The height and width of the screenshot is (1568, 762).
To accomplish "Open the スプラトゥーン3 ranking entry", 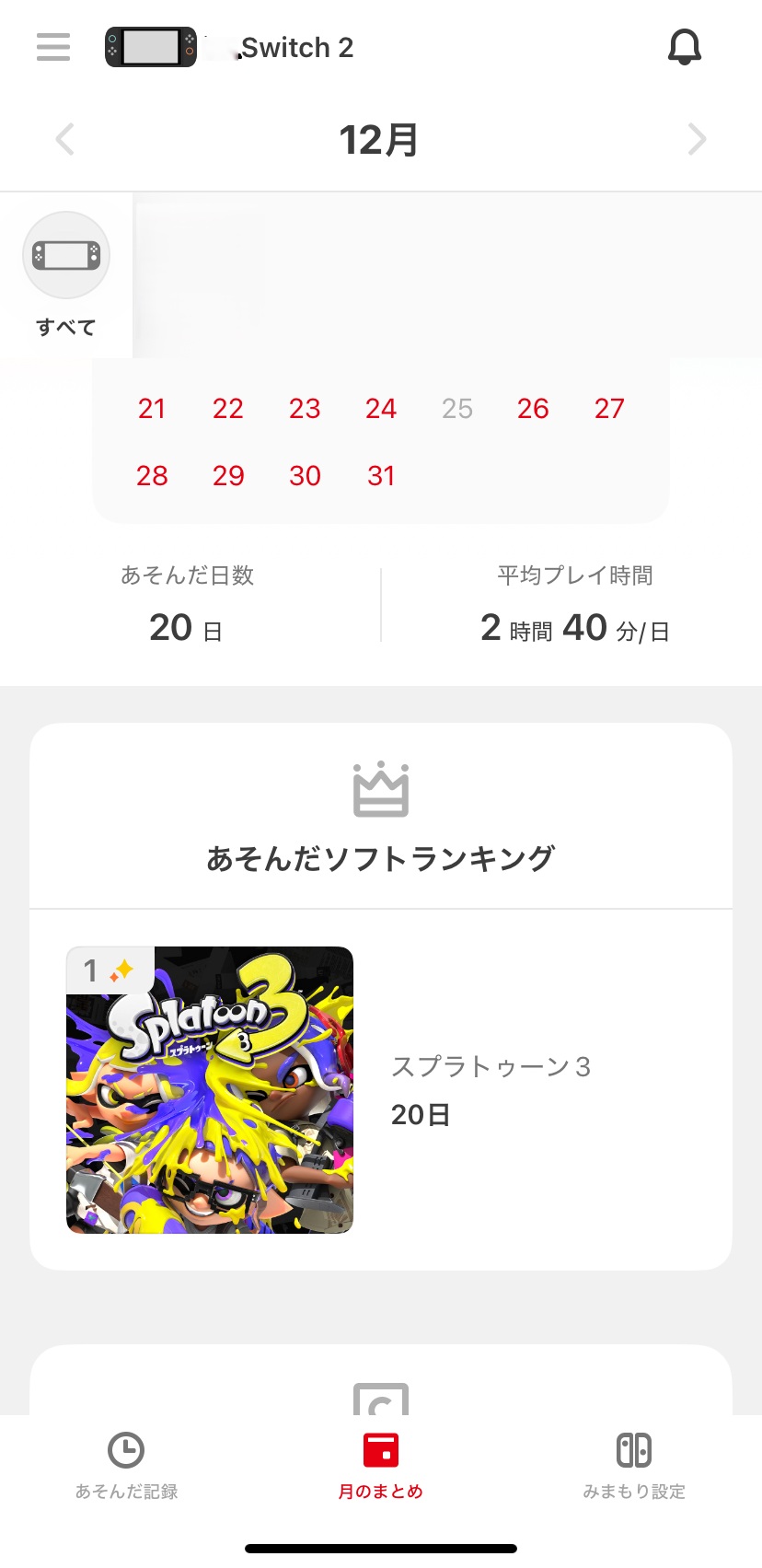I will point(380,1090).
